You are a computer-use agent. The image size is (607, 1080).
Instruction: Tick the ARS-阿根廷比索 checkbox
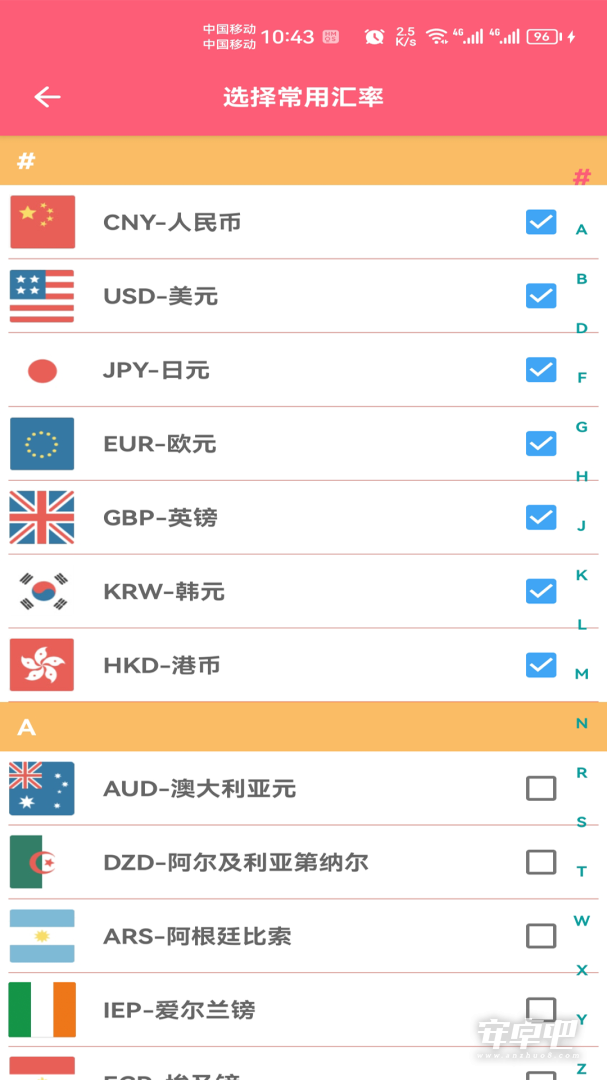[x=541, y=936]
